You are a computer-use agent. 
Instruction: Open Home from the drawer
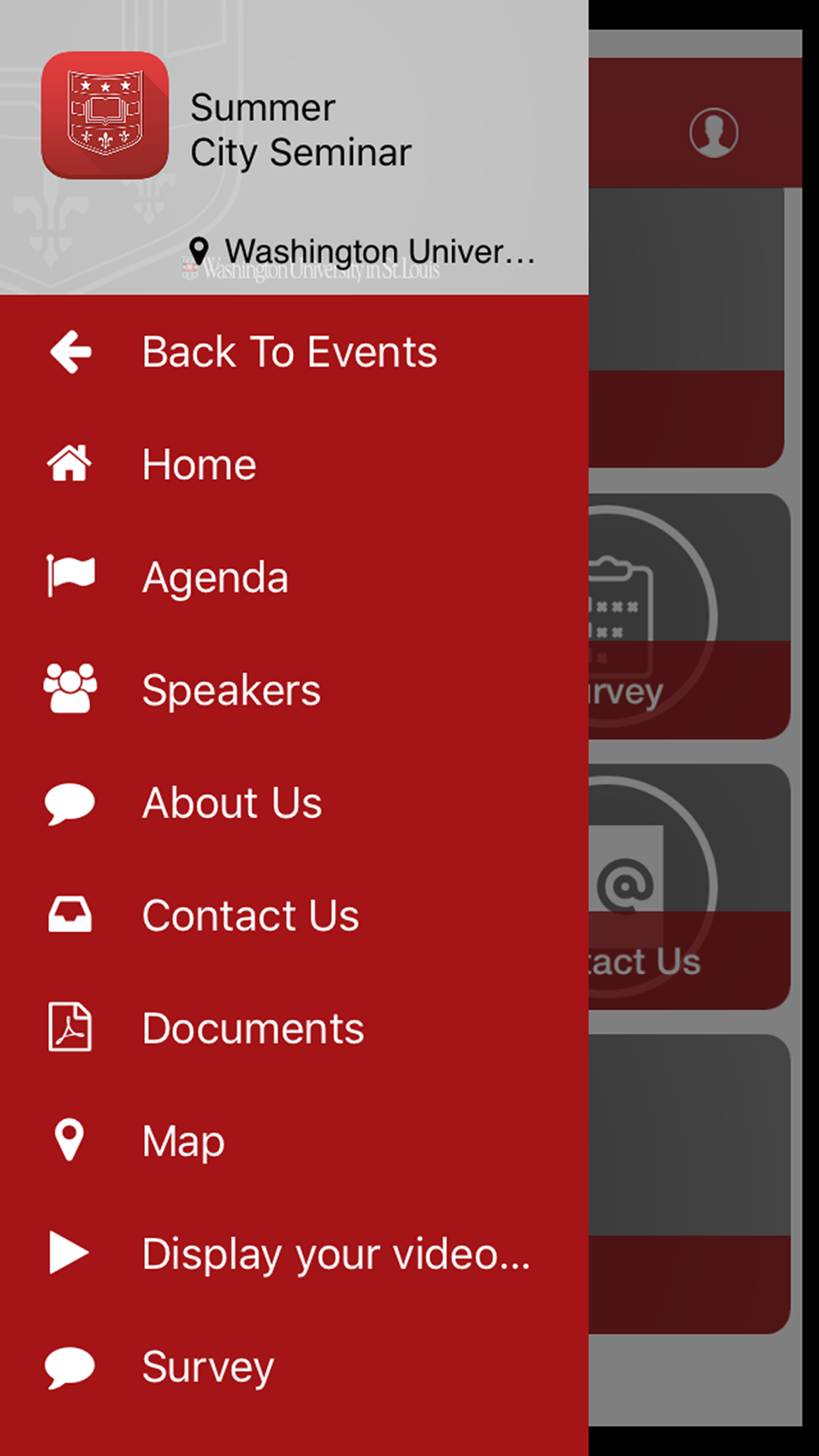pyautogui.click(x=294, y=464)
